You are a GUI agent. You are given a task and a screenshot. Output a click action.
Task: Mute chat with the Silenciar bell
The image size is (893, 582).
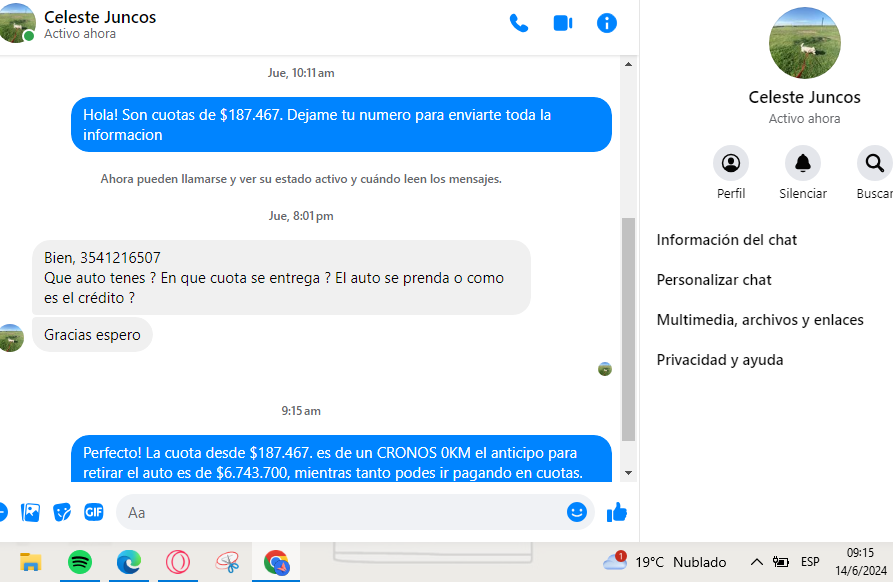803,163
